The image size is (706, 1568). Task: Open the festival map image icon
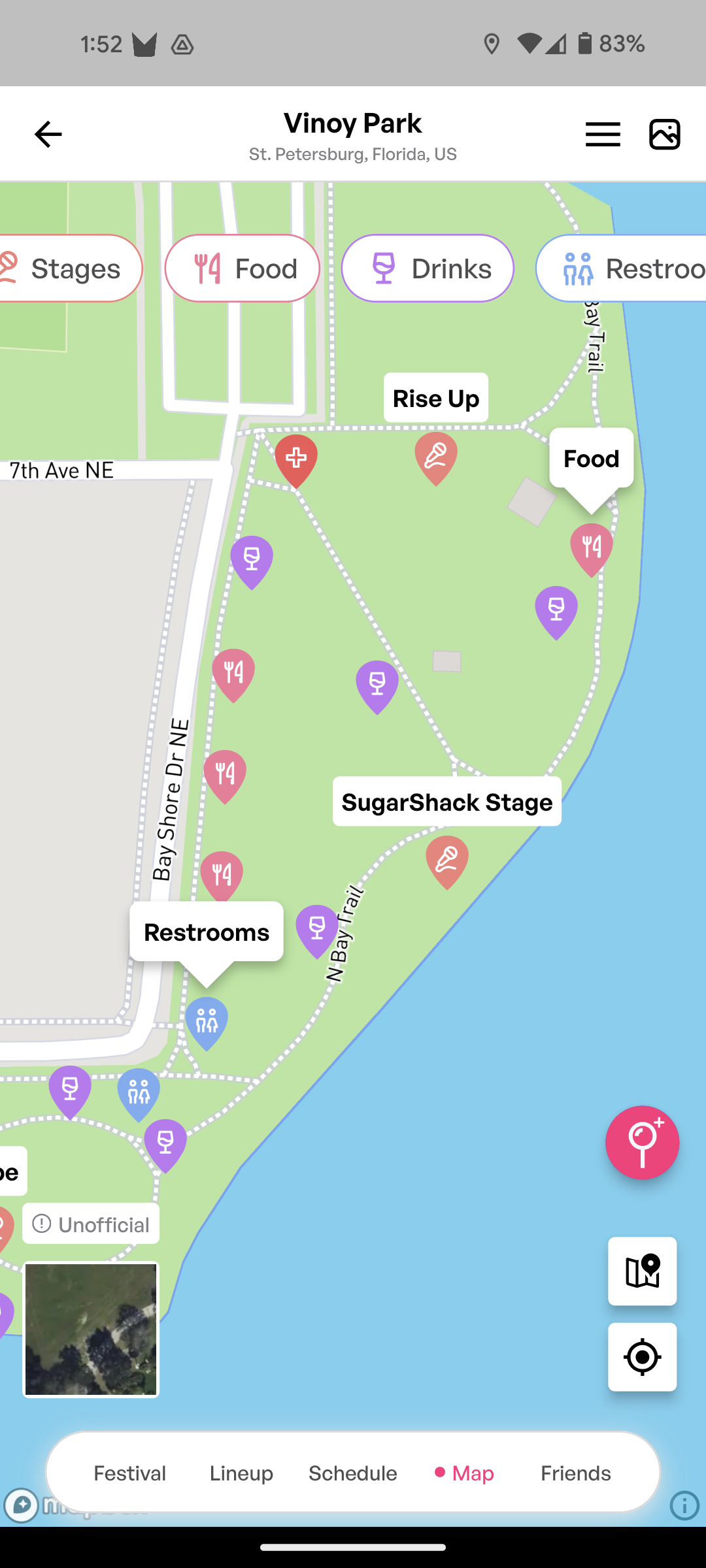point(664,135)
